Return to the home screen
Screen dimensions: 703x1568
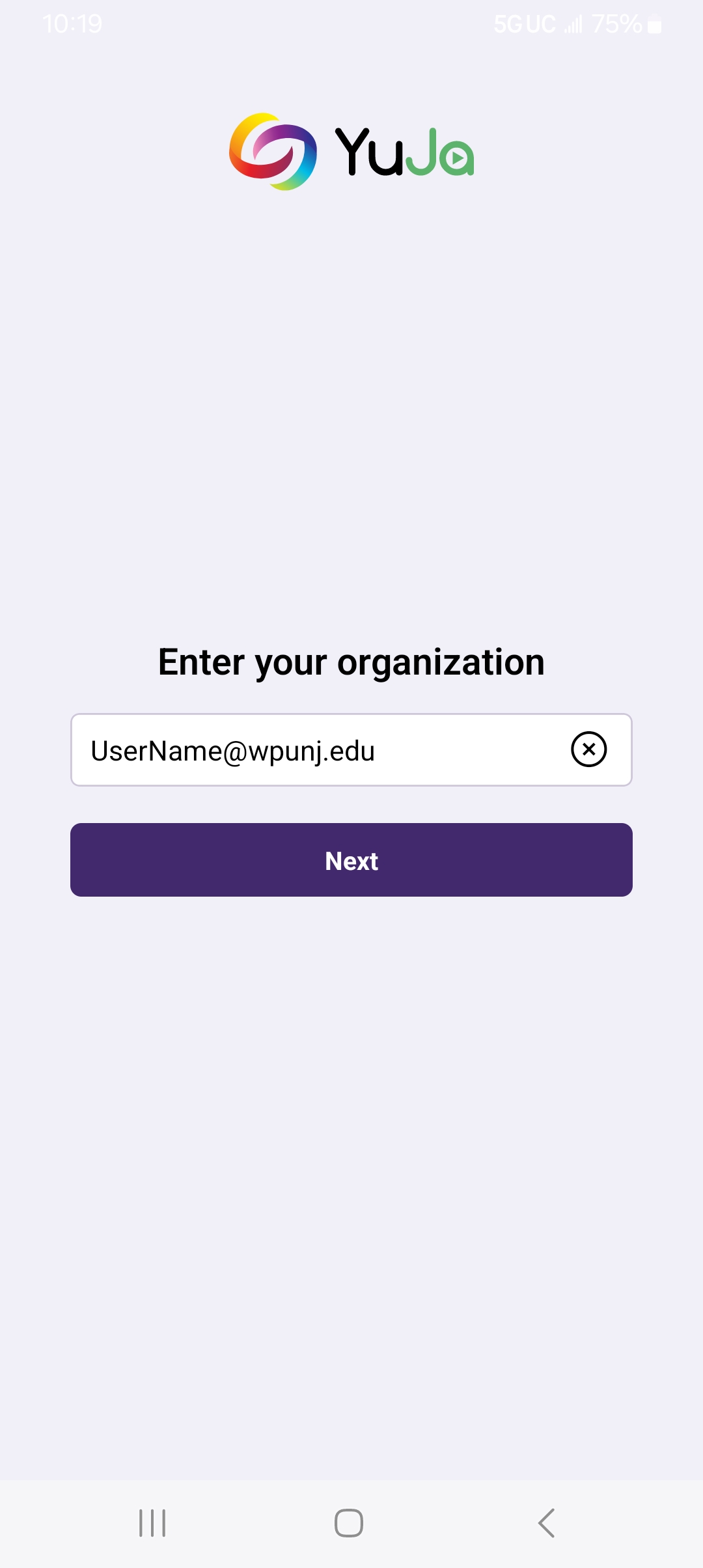point(349,1523)
